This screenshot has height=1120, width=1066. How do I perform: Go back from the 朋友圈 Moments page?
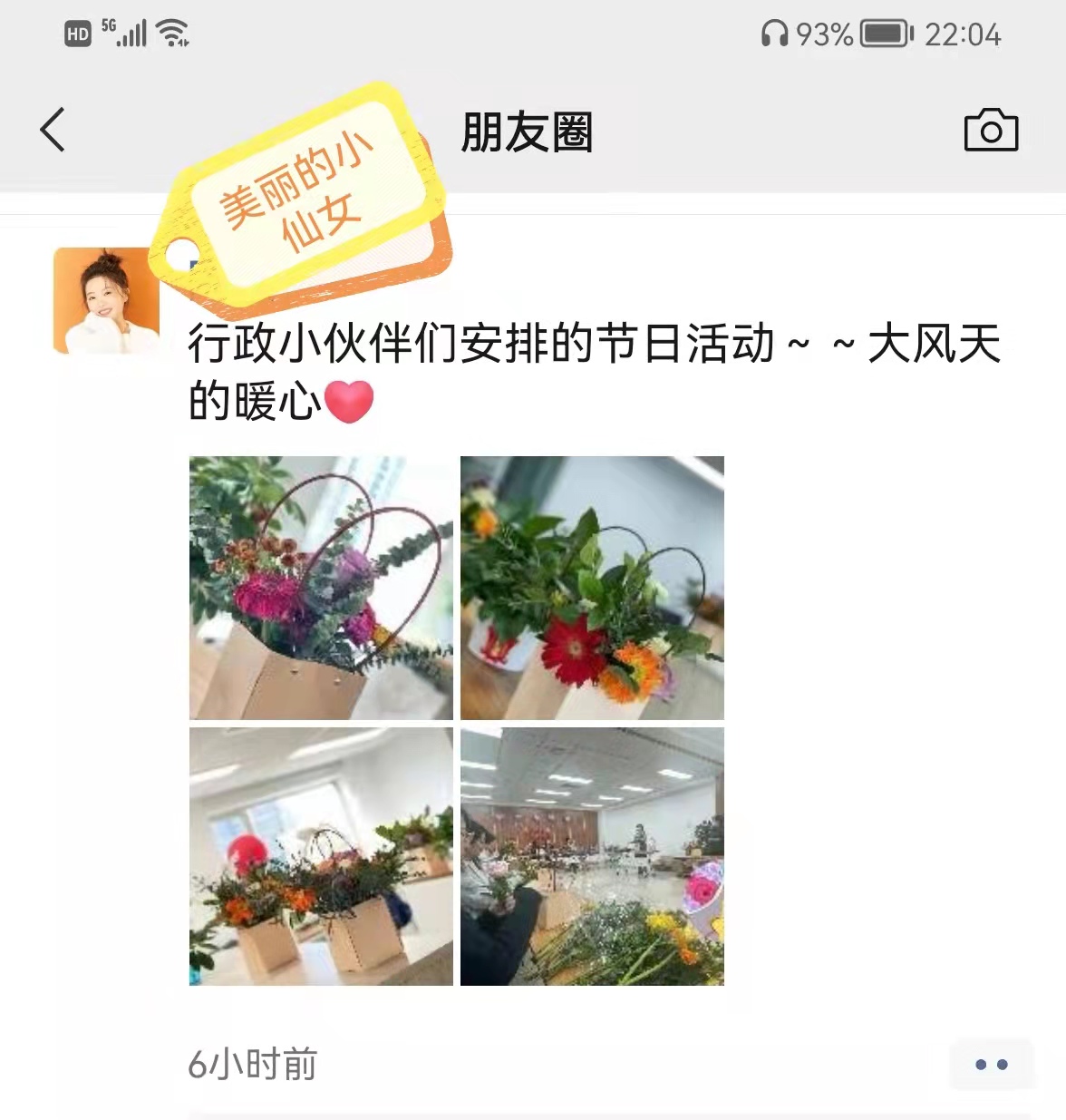click(53, 130)
